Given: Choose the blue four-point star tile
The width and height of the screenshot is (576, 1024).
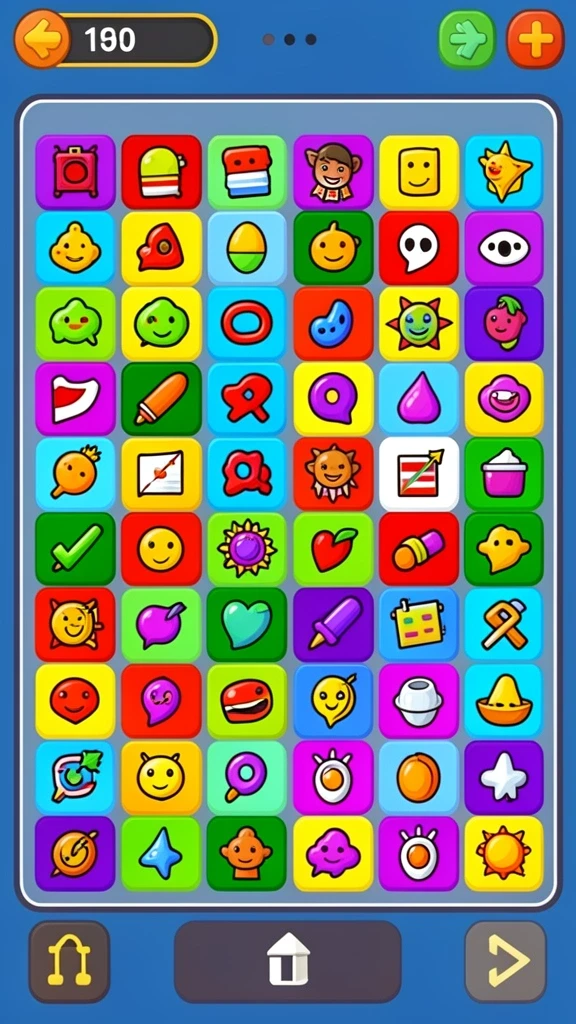Looking at the screenshot, I should coord(161,853).
